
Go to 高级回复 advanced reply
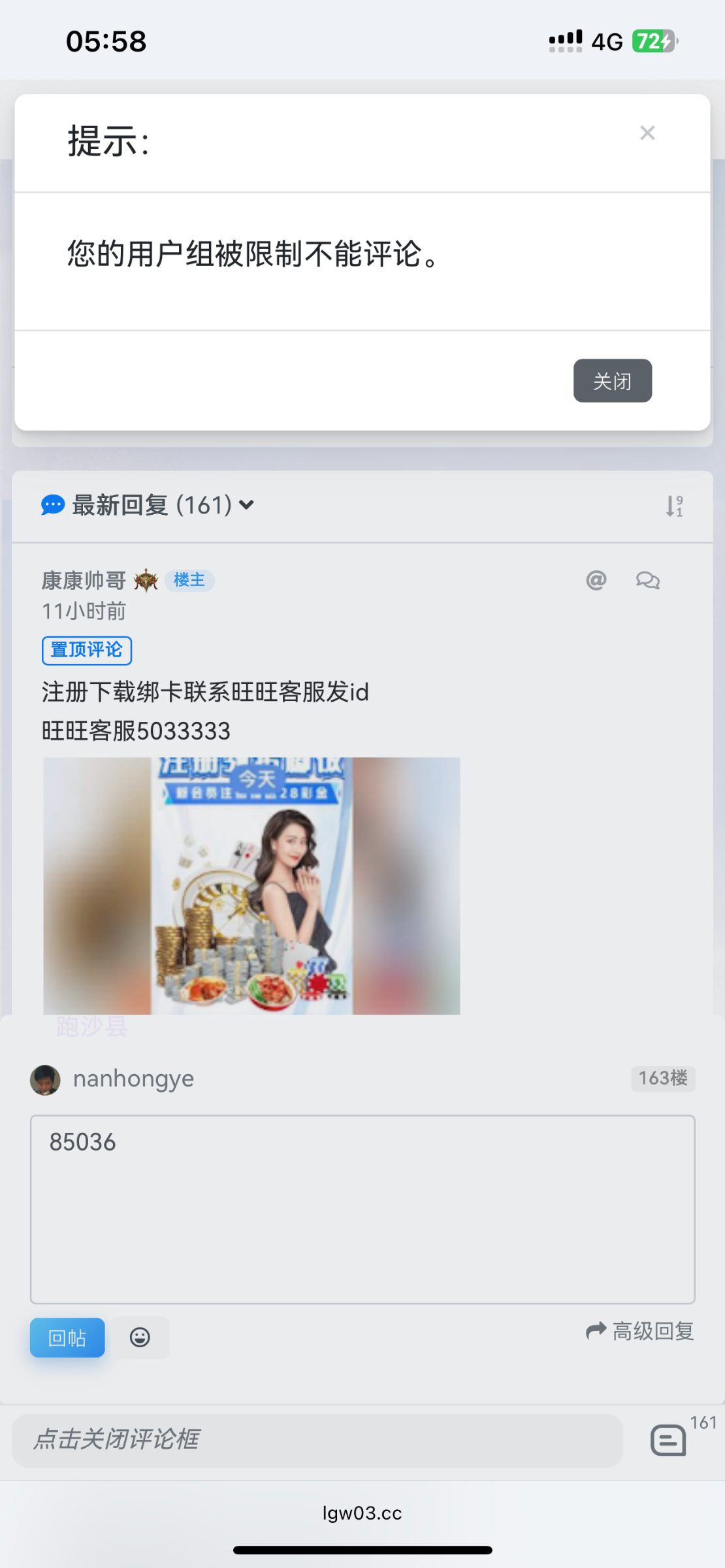tap(640, 1331)
